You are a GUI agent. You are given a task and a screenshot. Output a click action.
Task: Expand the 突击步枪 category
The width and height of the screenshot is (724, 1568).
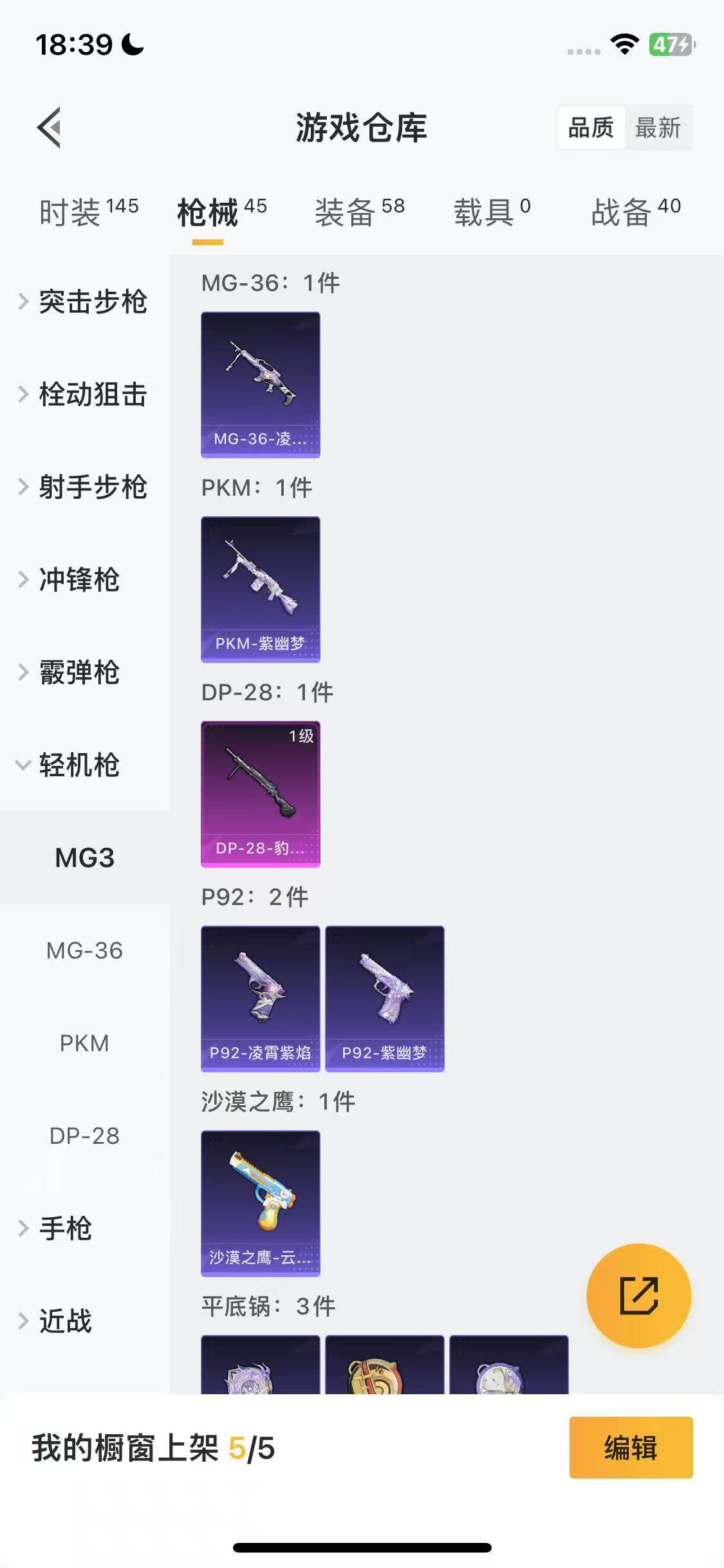click(84, 302)
